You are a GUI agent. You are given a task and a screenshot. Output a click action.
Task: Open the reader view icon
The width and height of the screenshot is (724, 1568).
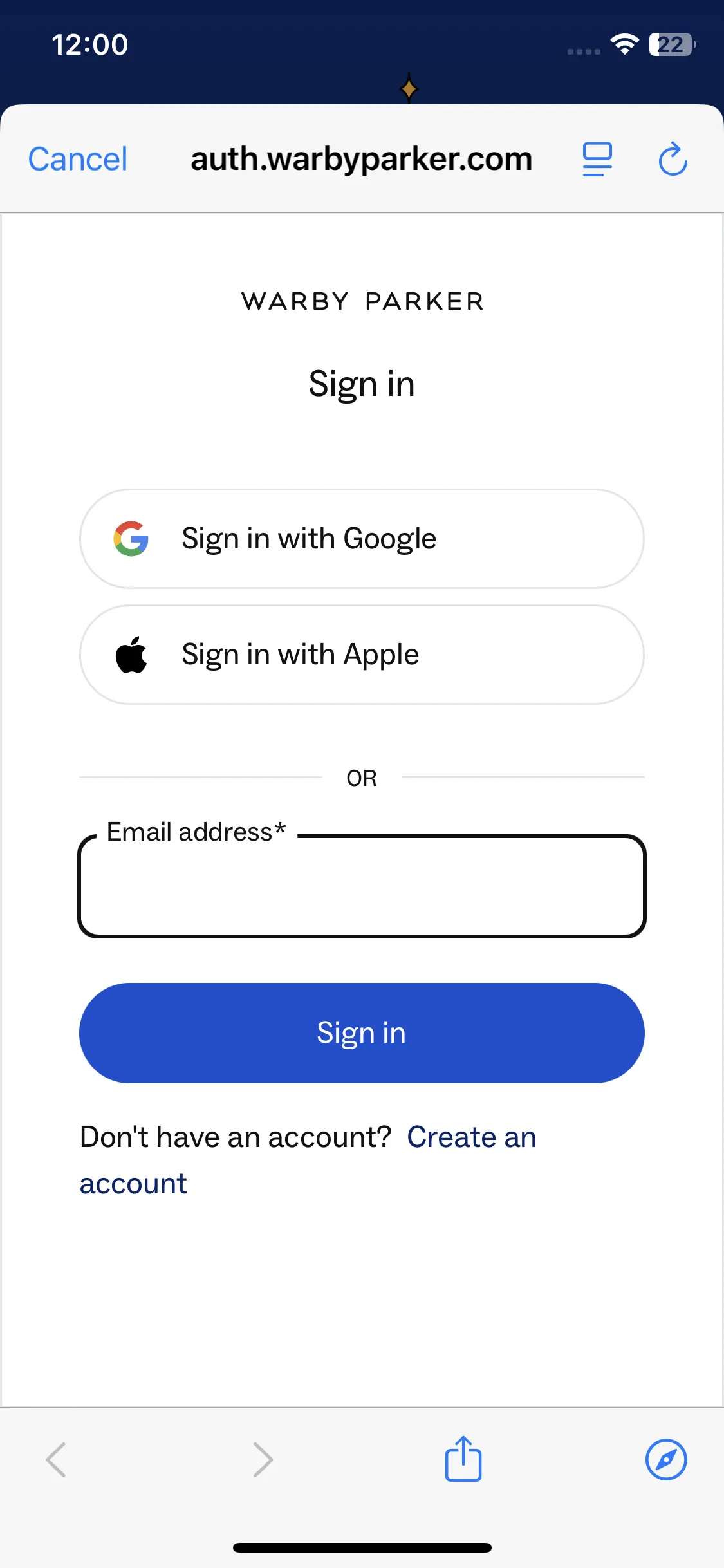pos(597,159)
